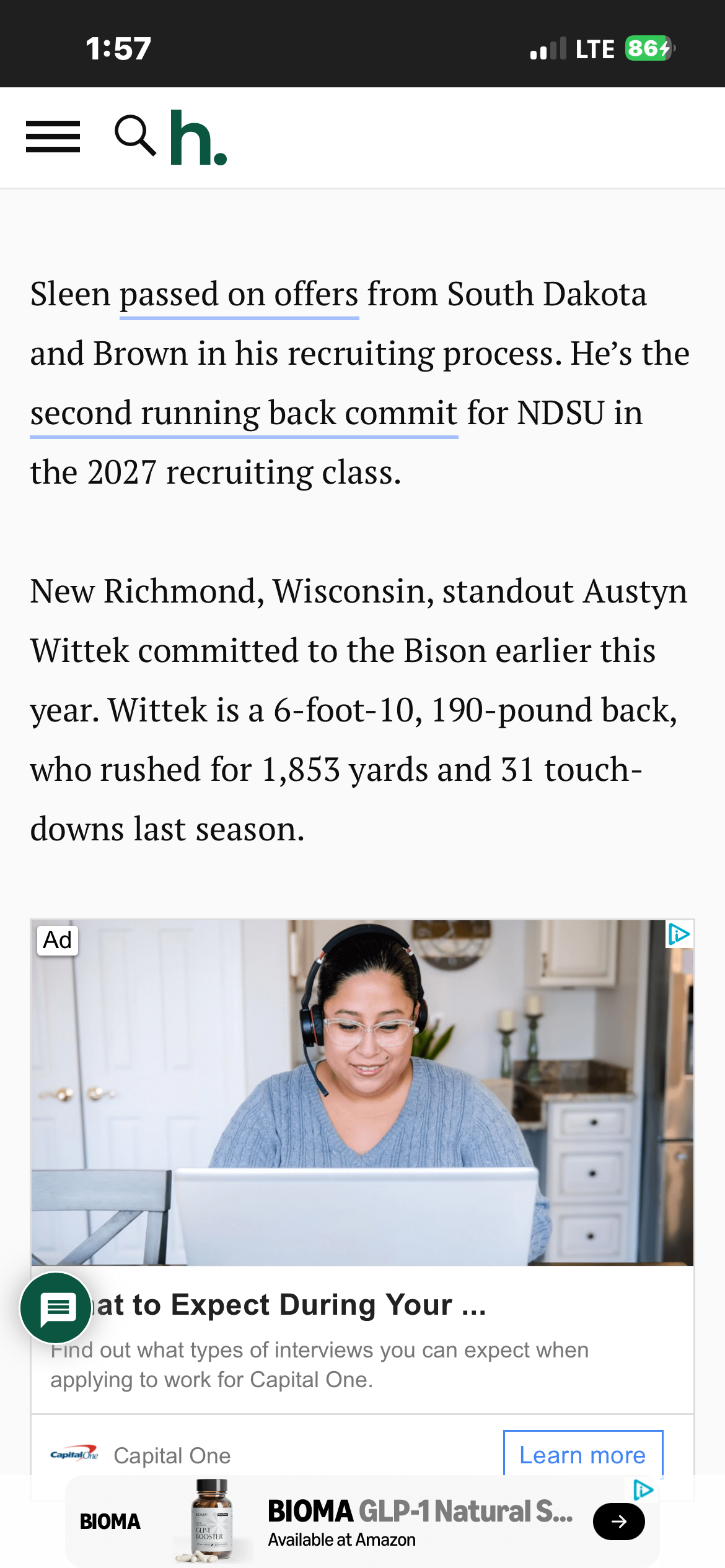The width and height of the screenshot is (725, 1568).
Task: Open the site search
Action: tap(135, 135)
